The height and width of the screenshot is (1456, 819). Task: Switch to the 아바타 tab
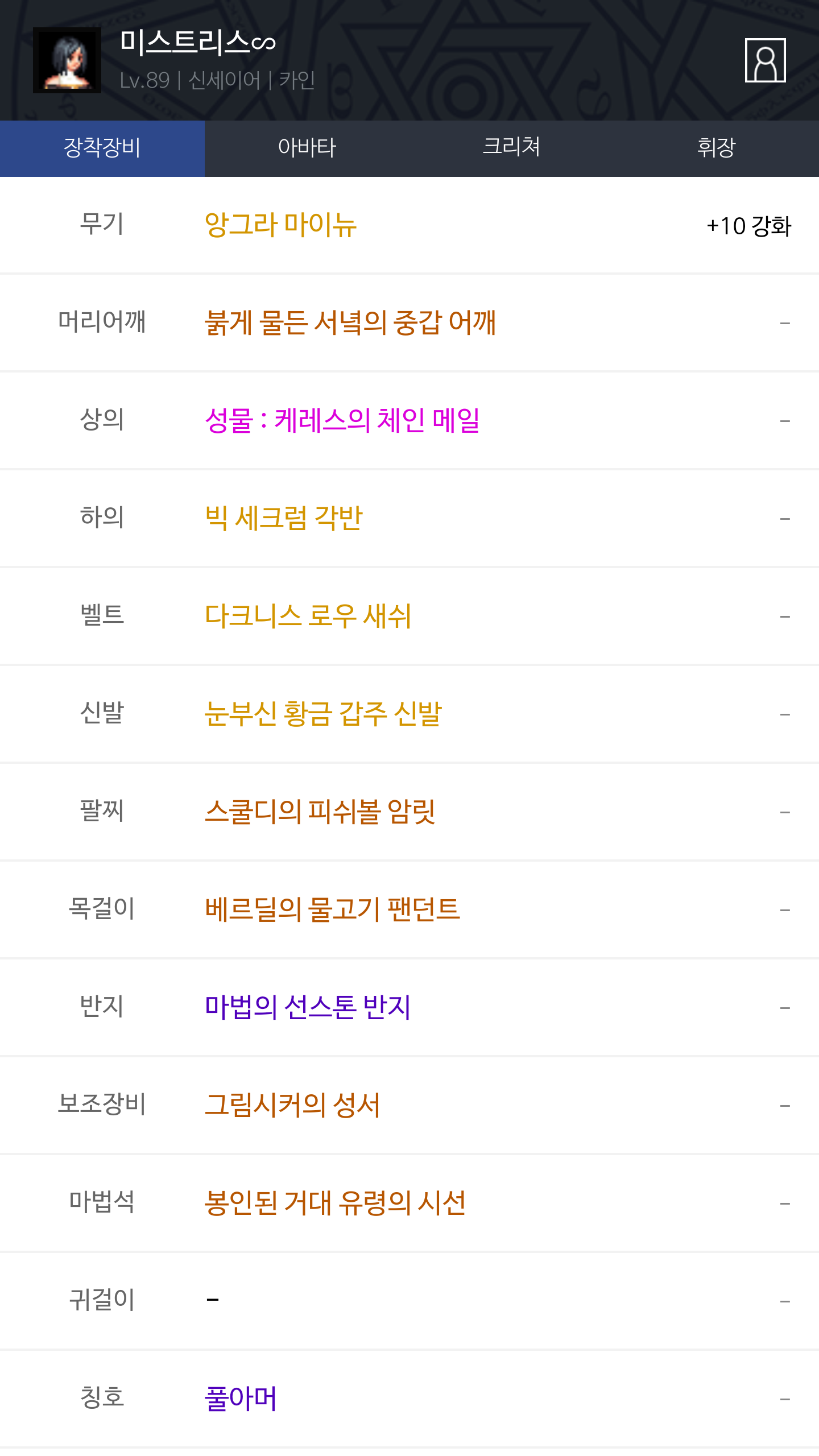point(307,148)
